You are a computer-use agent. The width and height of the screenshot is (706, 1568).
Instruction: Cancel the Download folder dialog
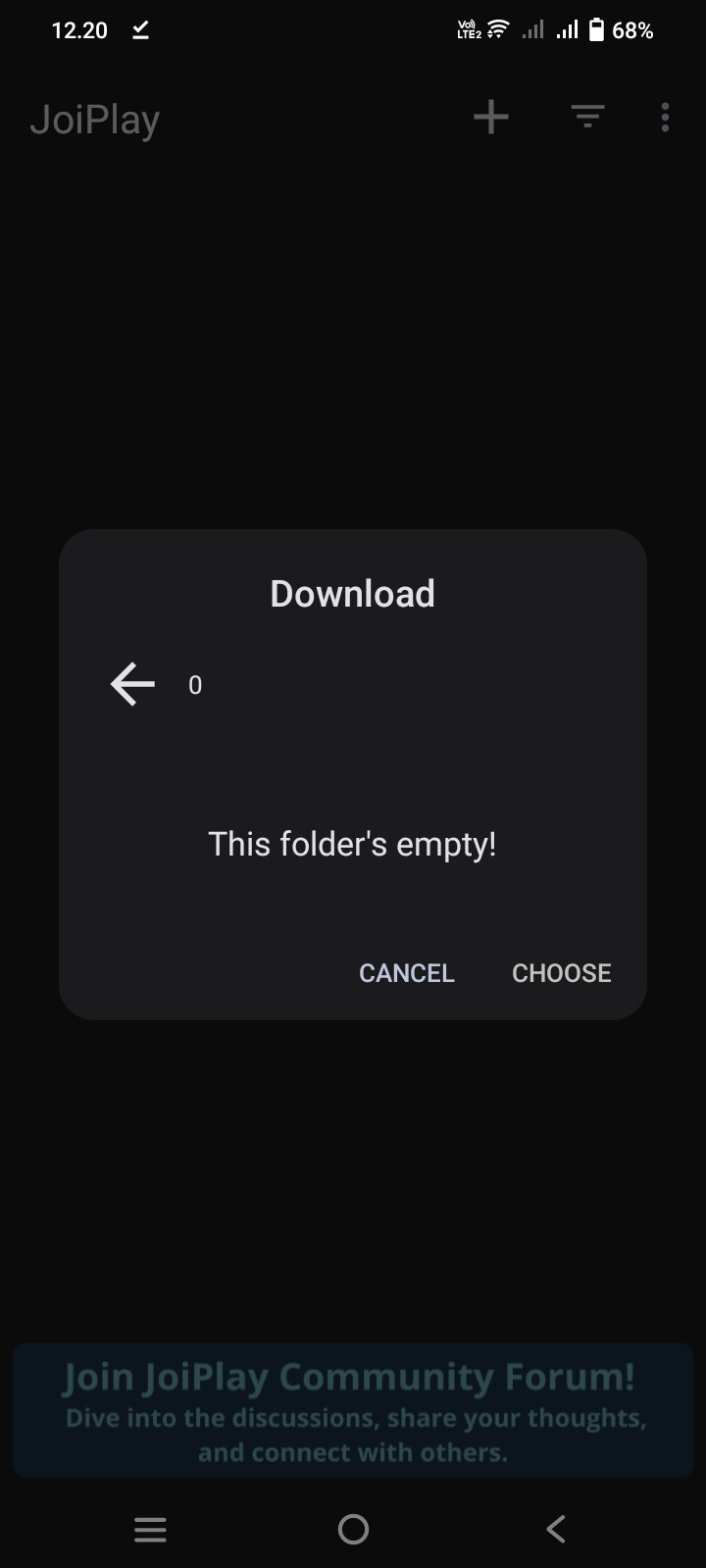pos(407,973)
